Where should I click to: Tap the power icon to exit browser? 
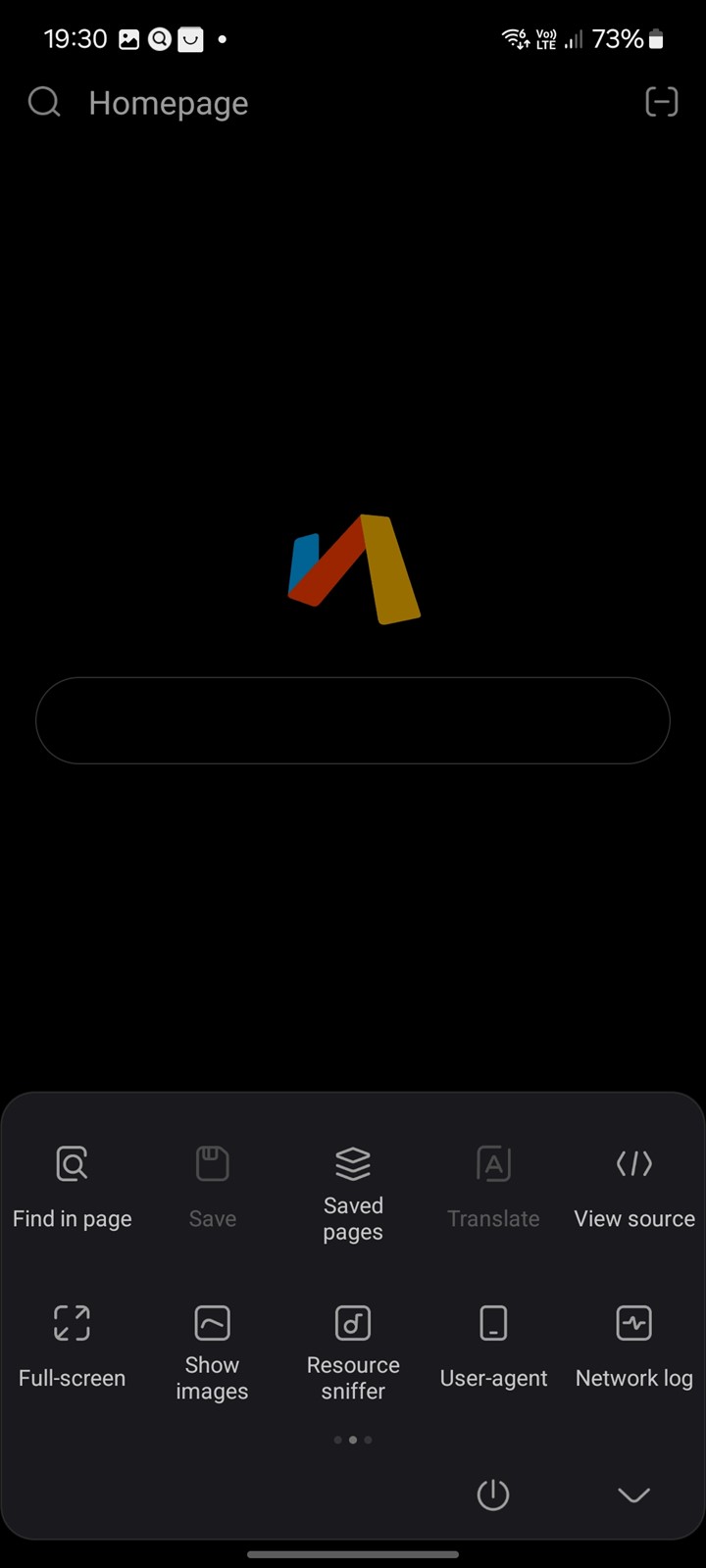(x=493, y=1495)
